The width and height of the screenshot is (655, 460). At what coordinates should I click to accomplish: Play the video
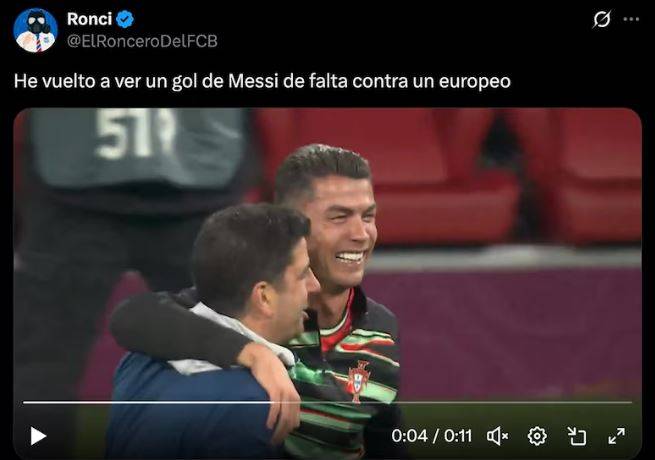pos(38,436)
